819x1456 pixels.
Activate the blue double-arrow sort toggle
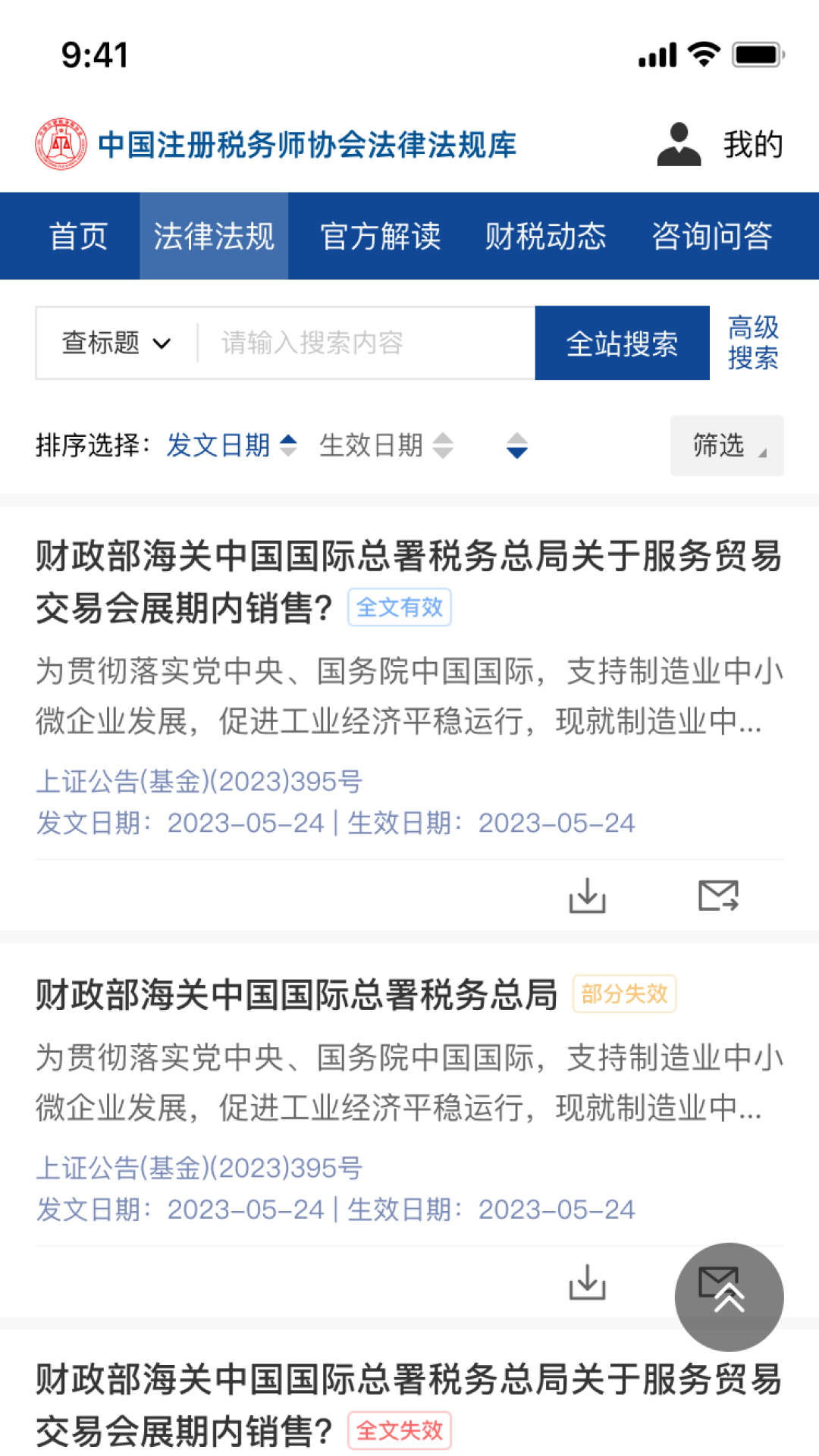pyautogui.click(x=516, y=447)
